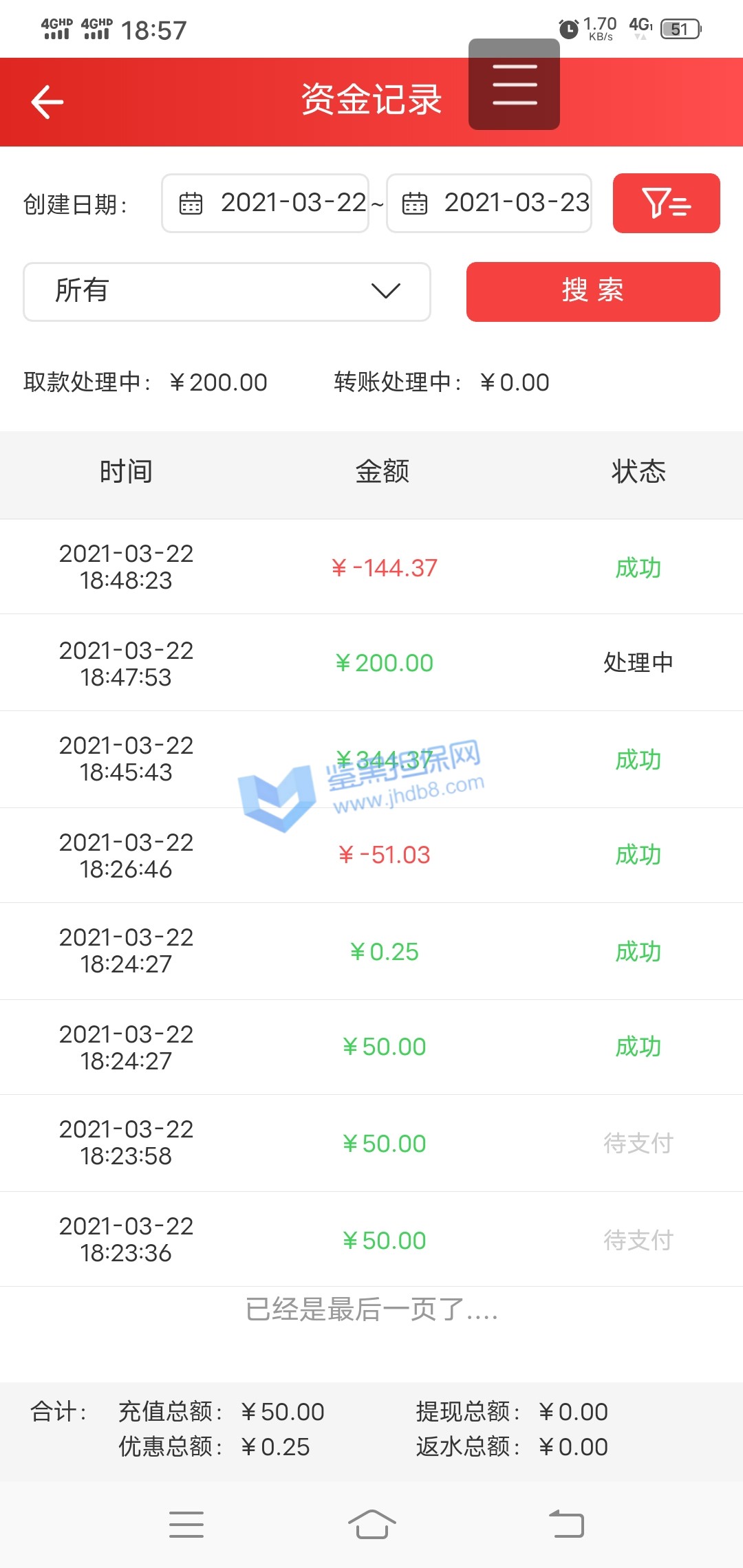This screenshot has width=743, height=1568.
Task: Open the record from 18:48:23
Action: tap(371, 567)
